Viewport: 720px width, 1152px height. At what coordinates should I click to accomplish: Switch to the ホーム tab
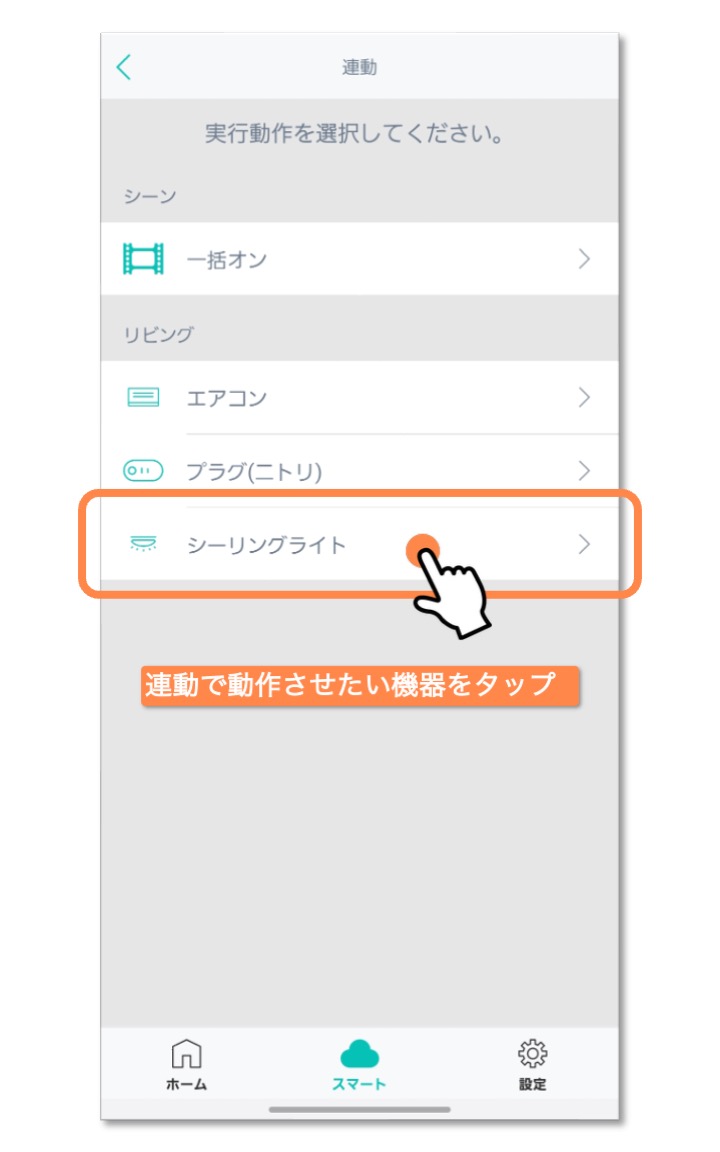click(187, 1065)
